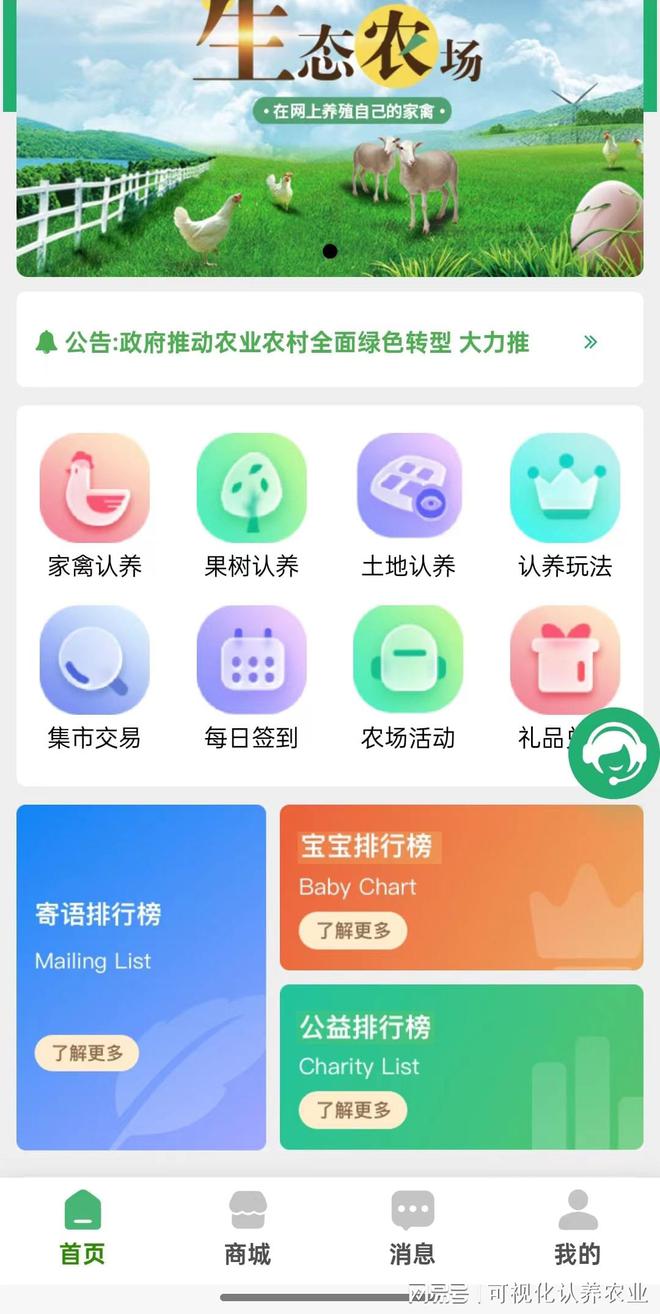Viewport: 660px width, 1314px height.
Task: Tap 了解更多 on 公益排行榜 card
Action: 353,1110
